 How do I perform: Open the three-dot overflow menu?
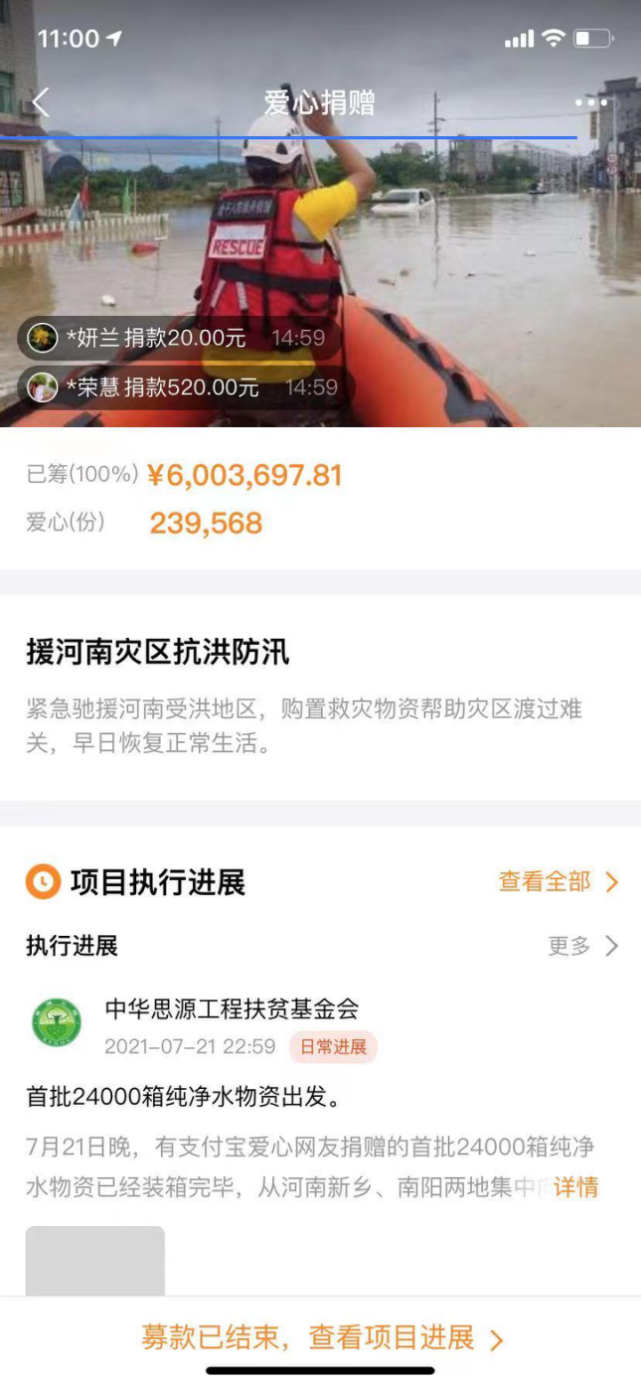pos(590,102)
